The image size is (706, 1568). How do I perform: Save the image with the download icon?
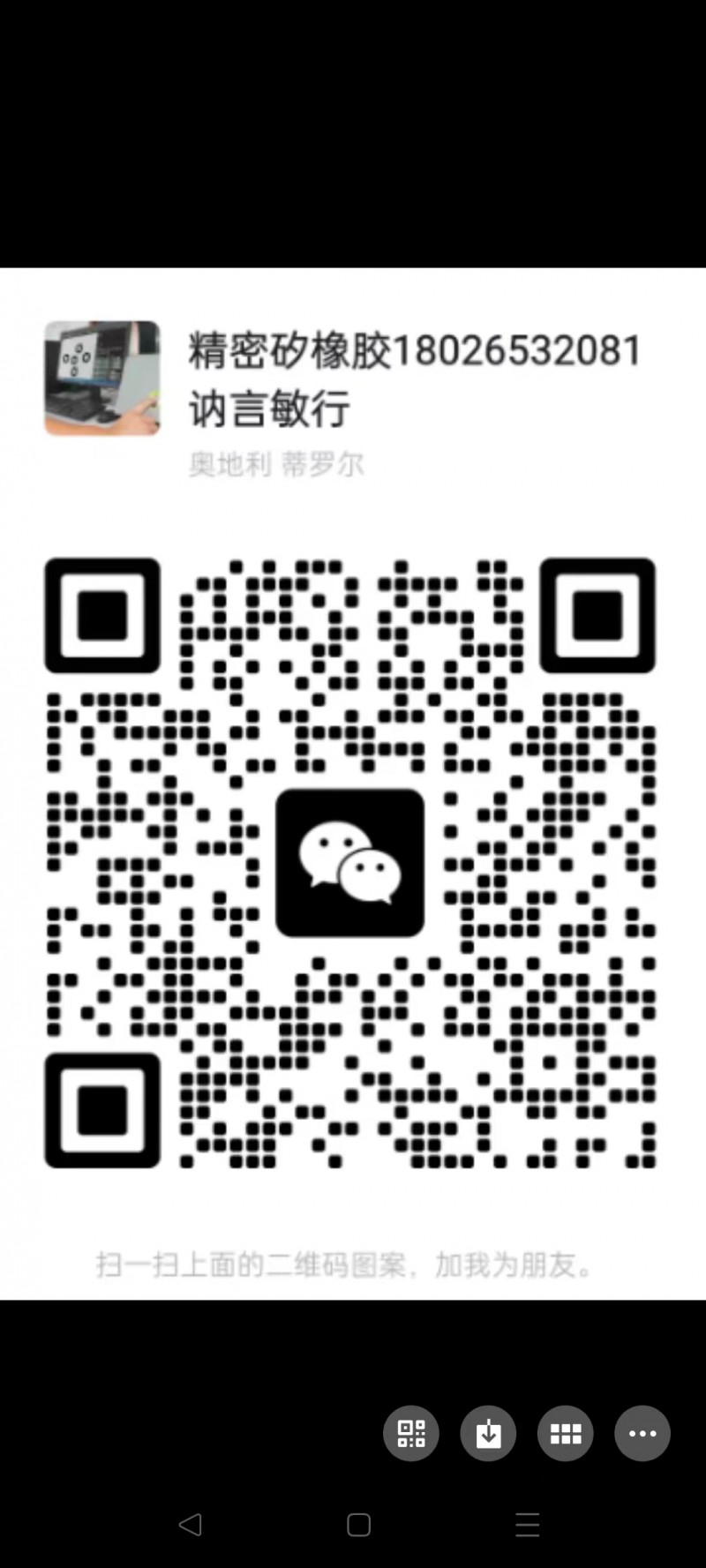click(x=488, y=1433)
